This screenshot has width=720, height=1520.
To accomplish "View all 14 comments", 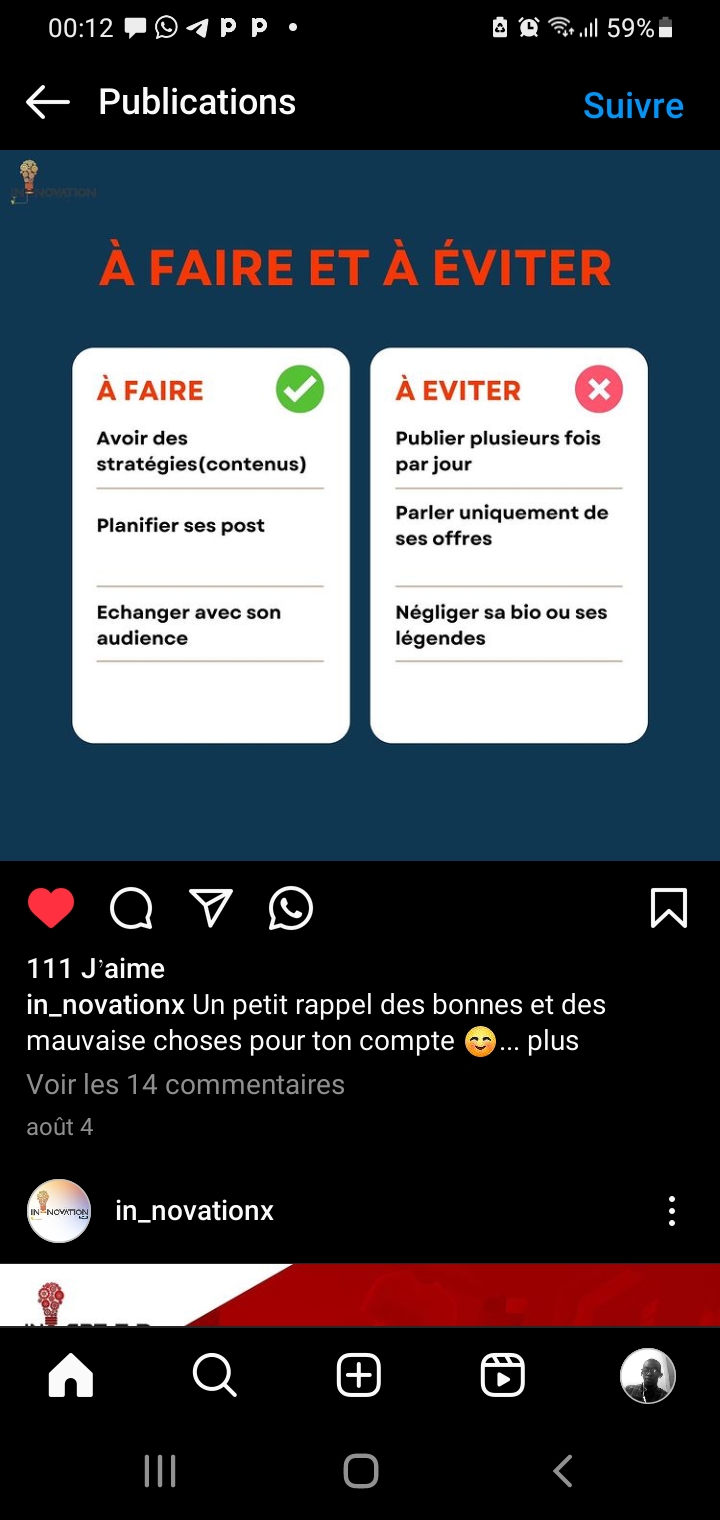I will [x=185, y=1084].
